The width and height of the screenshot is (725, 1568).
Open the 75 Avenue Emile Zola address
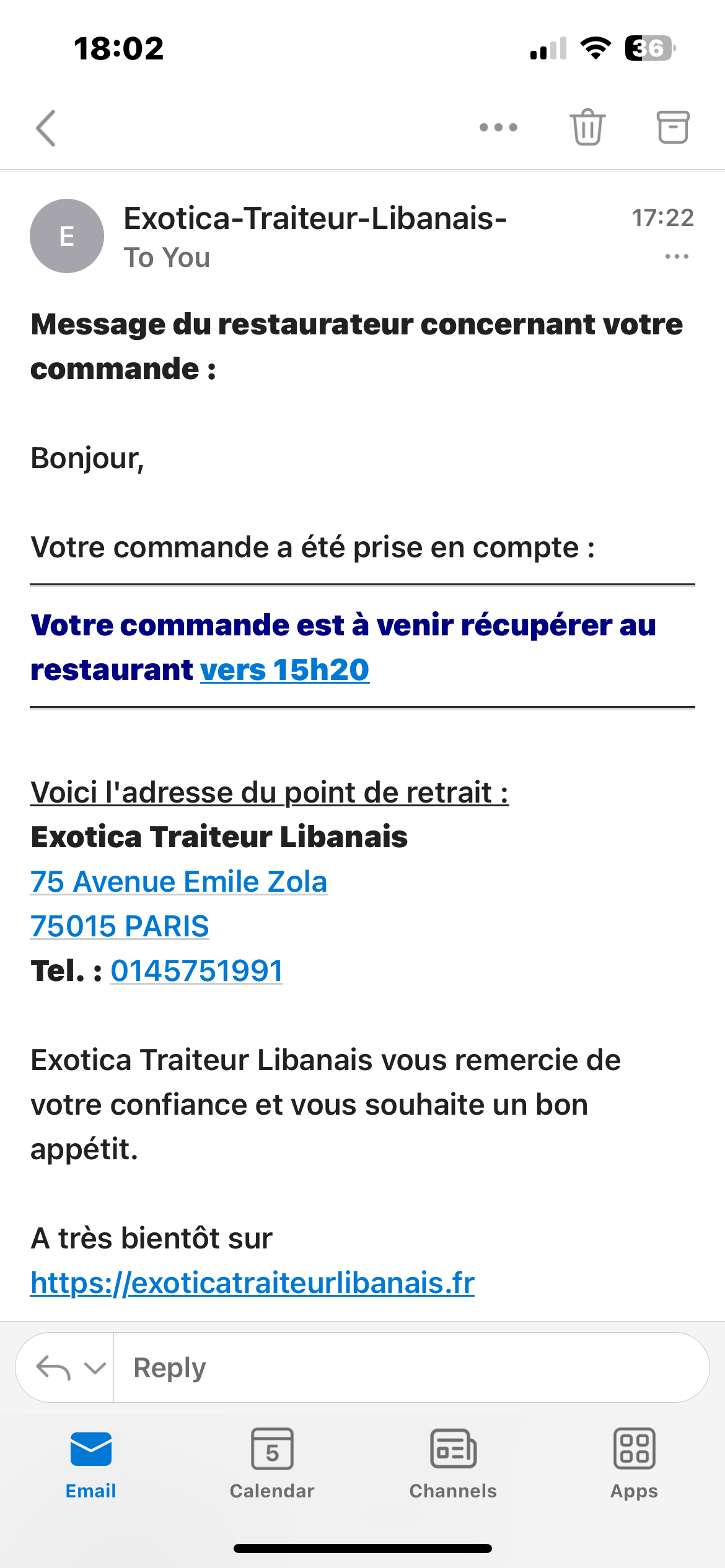[x=178, y=882]
